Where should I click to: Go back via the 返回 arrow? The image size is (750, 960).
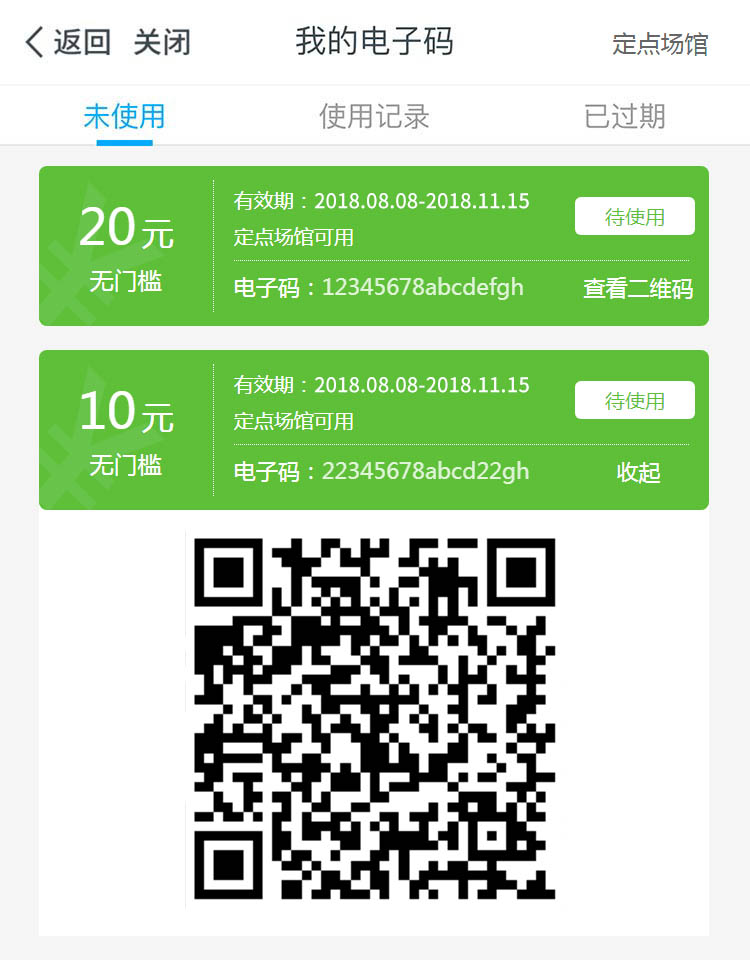pyautogui.click(x=66, y=43)
